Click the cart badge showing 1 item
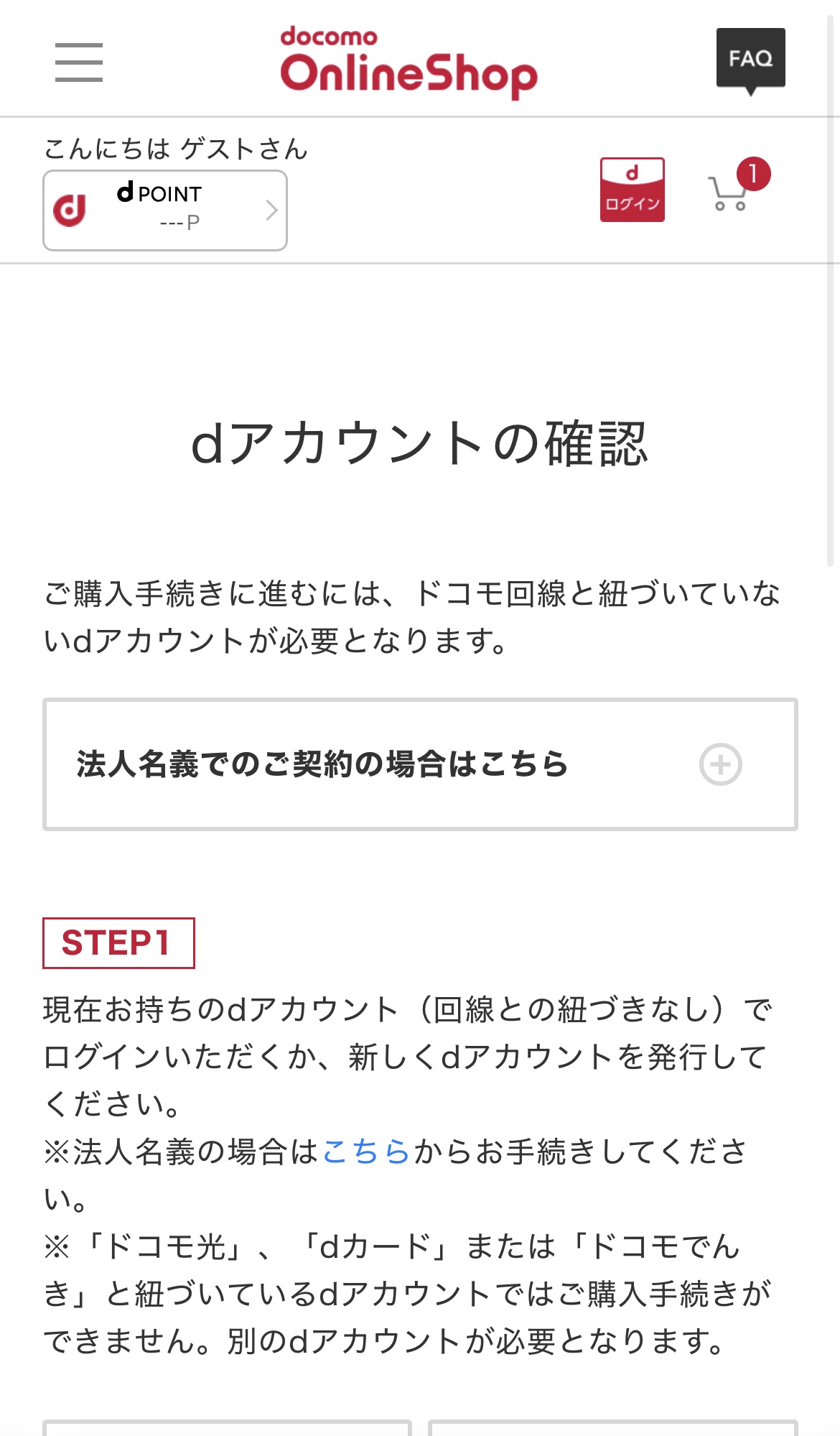This screenshot has width=840, height=1436. point(755,172)
